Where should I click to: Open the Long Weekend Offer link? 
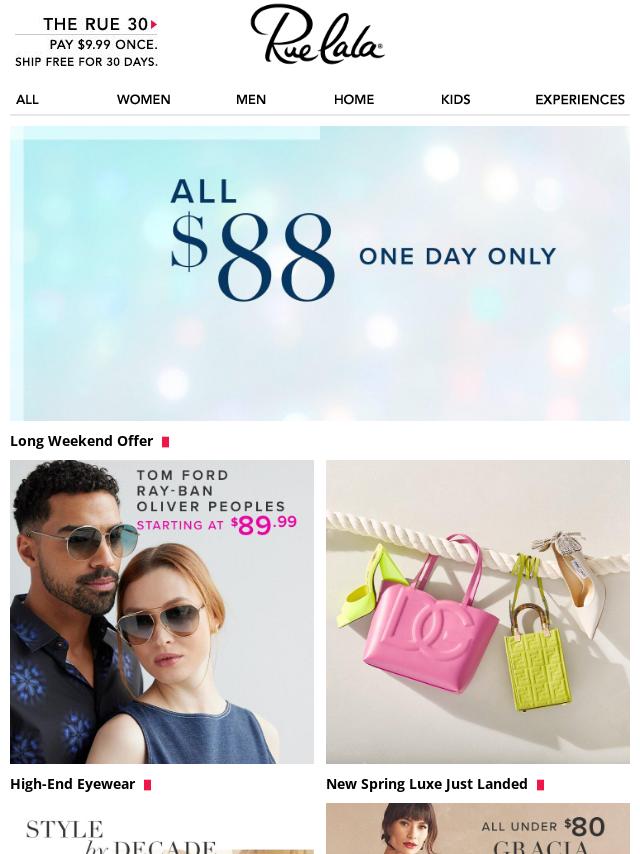click(82, 441)
